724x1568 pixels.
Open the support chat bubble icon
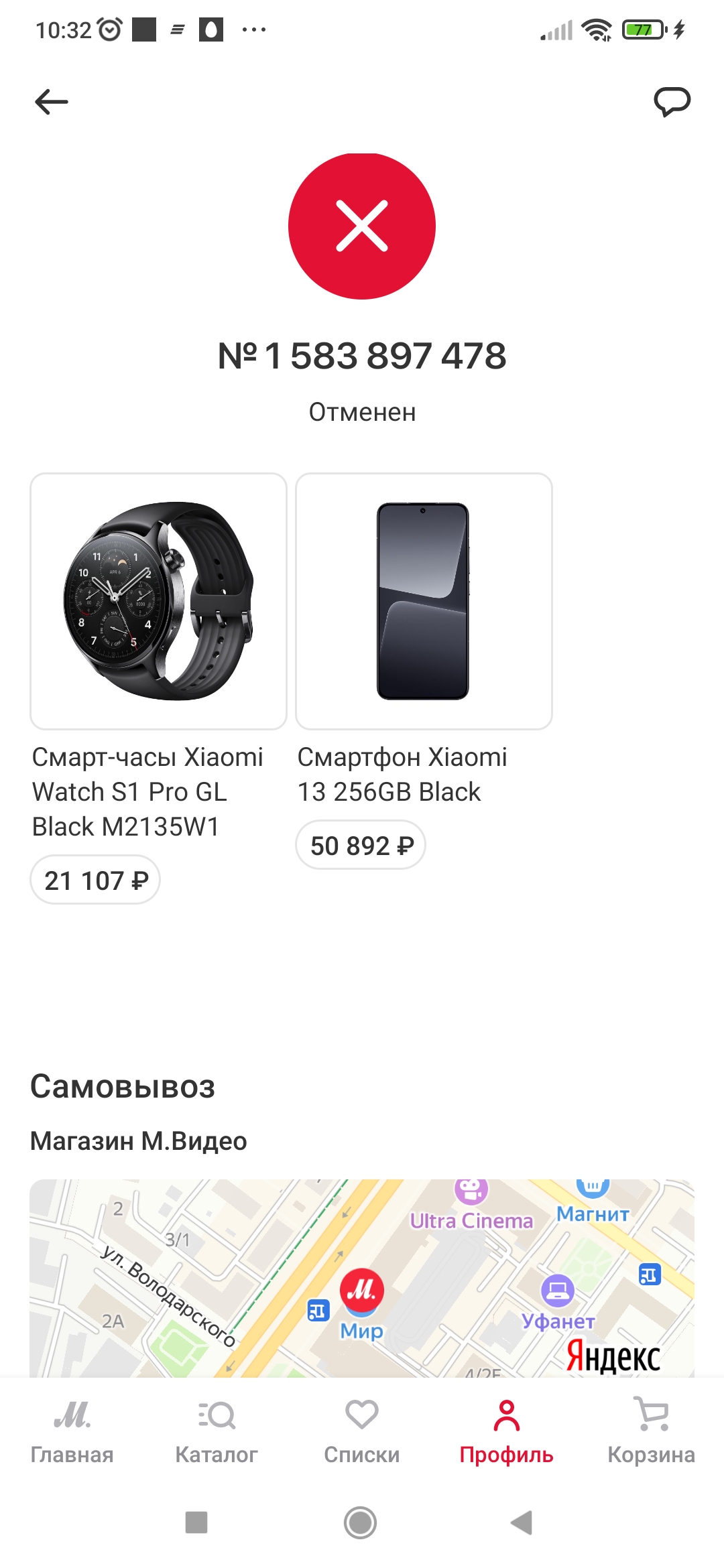click(672, 102)
